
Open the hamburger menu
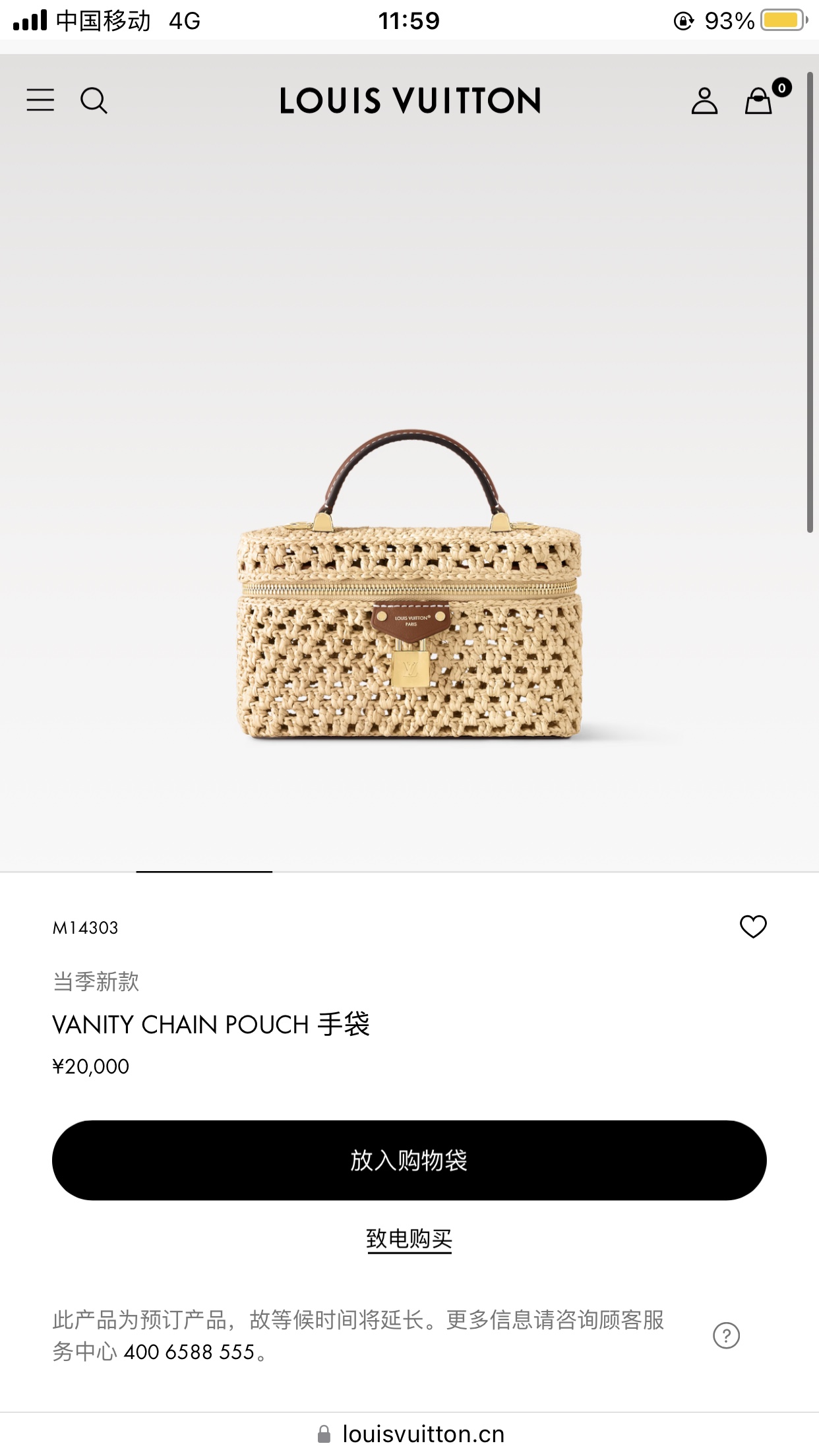pos(40,100)
